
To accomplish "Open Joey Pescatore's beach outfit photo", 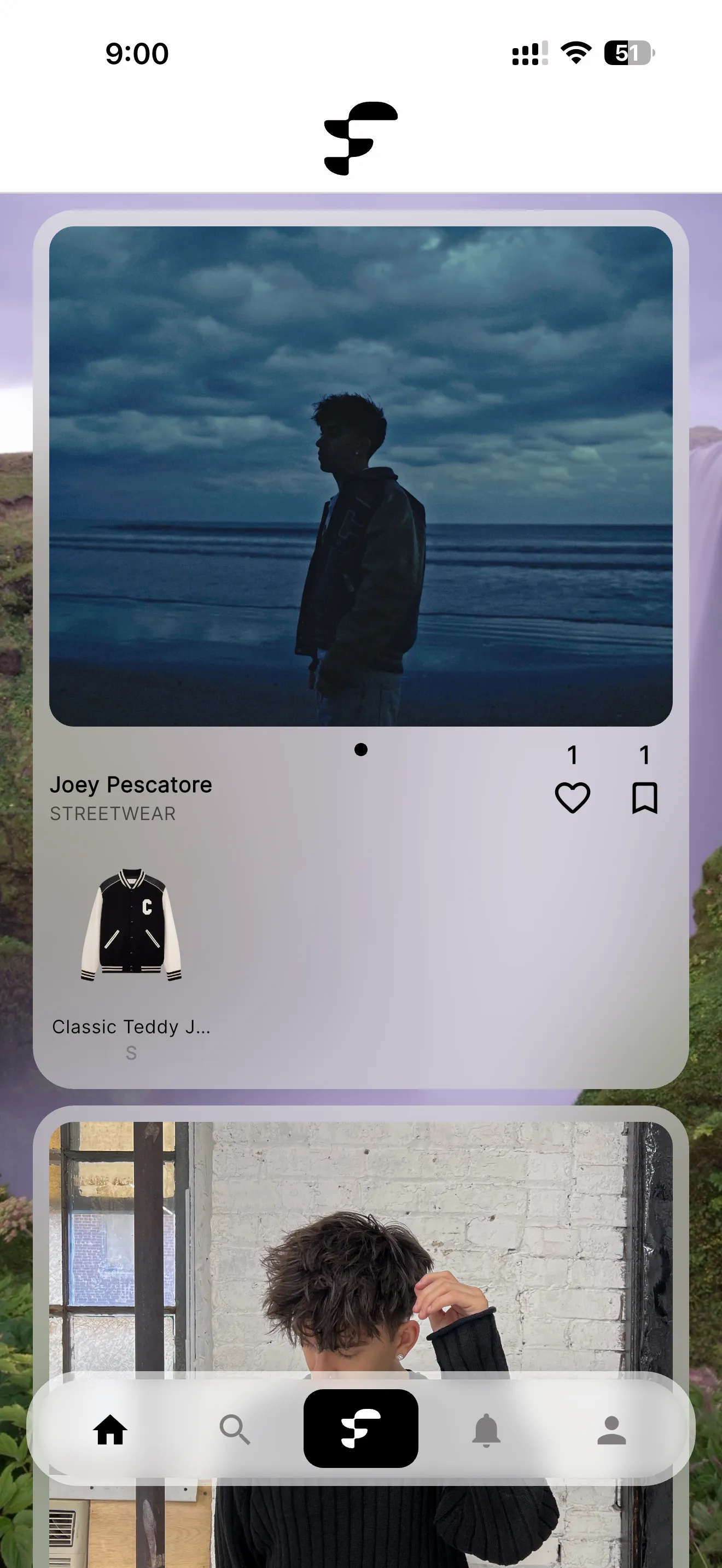I will [360, 476].
